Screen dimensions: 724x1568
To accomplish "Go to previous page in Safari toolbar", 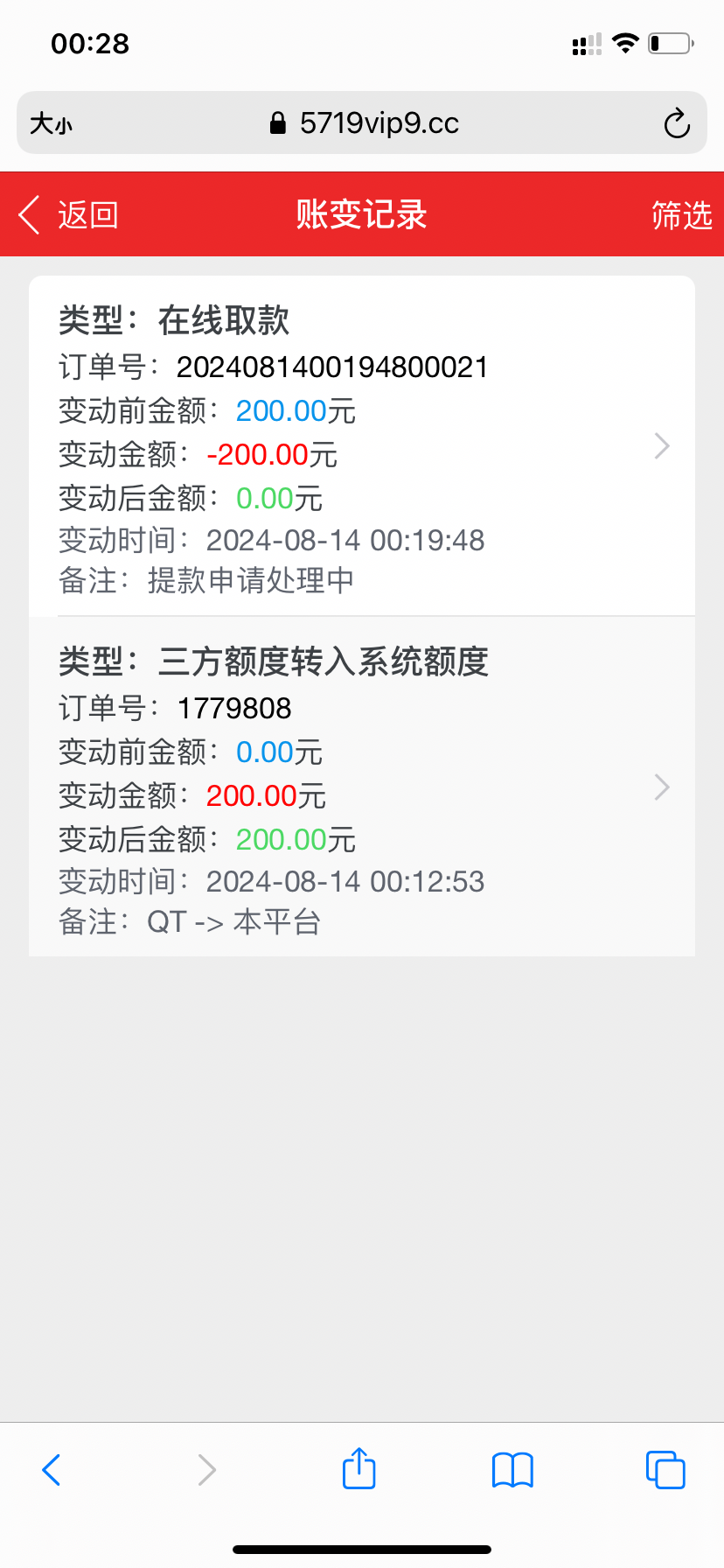I will 52,1470.
